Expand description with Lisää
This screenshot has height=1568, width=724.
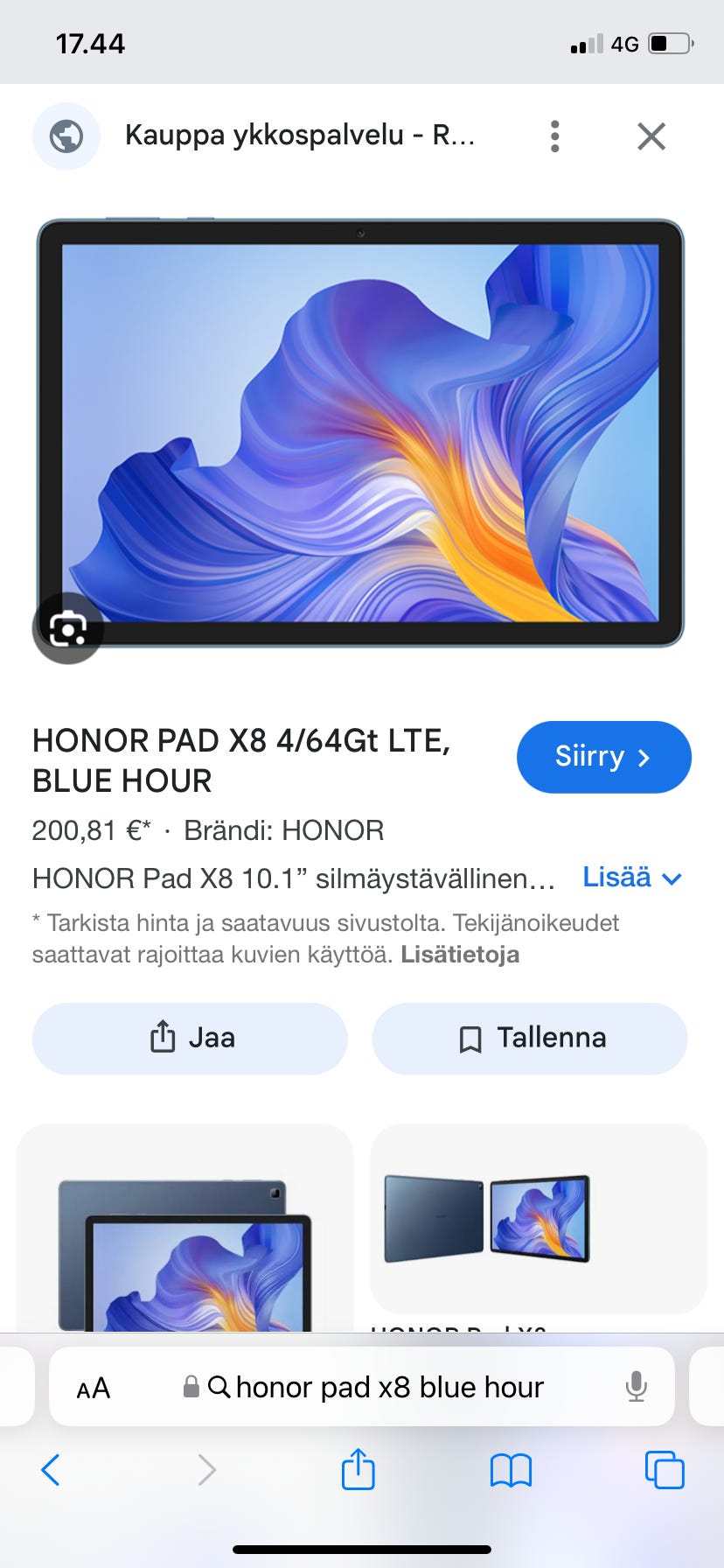coord(632,878)
